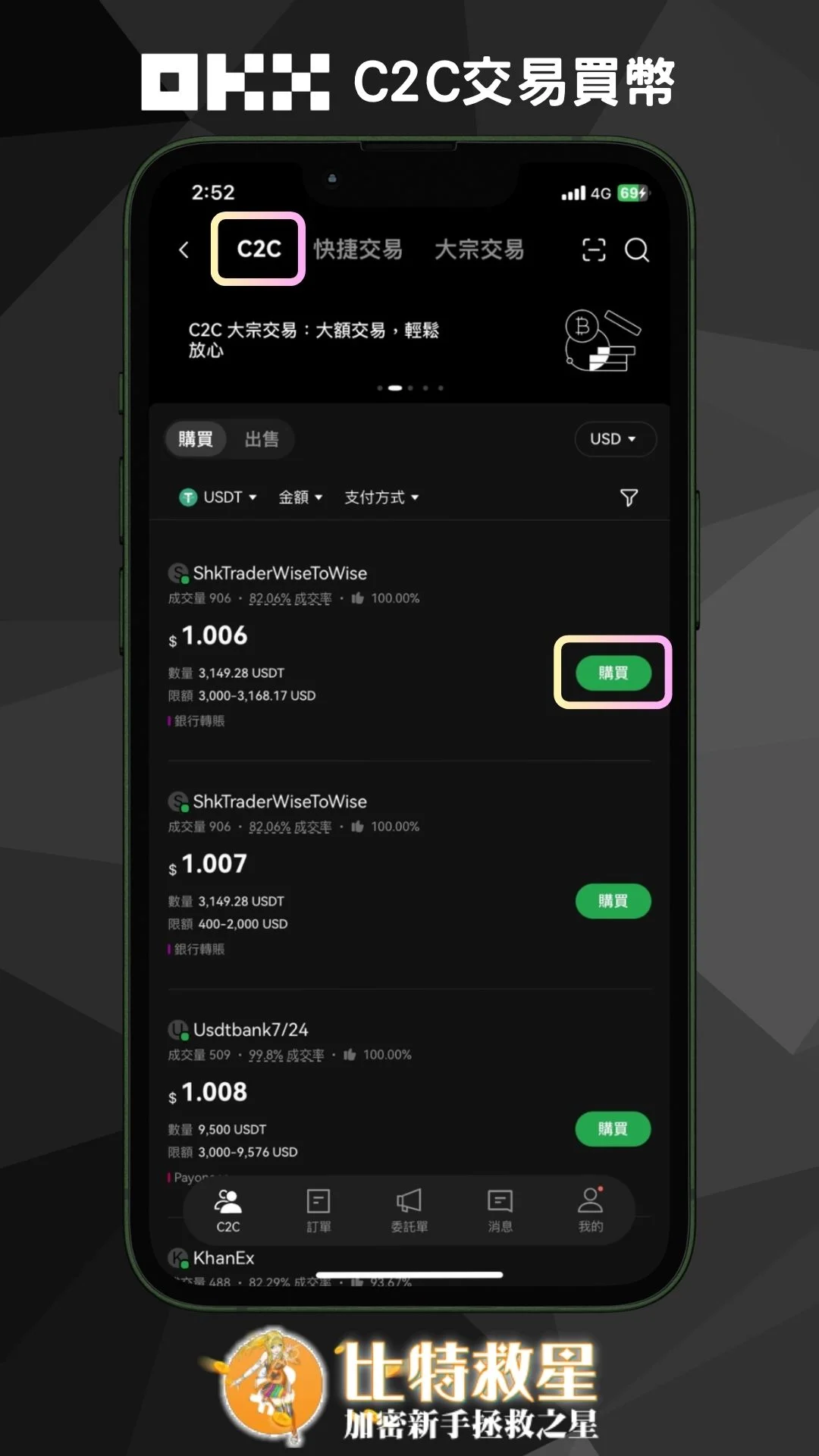819x1456 pixels.
Task: Open the 支付方式 payment method dropdown
Action: 382,497
